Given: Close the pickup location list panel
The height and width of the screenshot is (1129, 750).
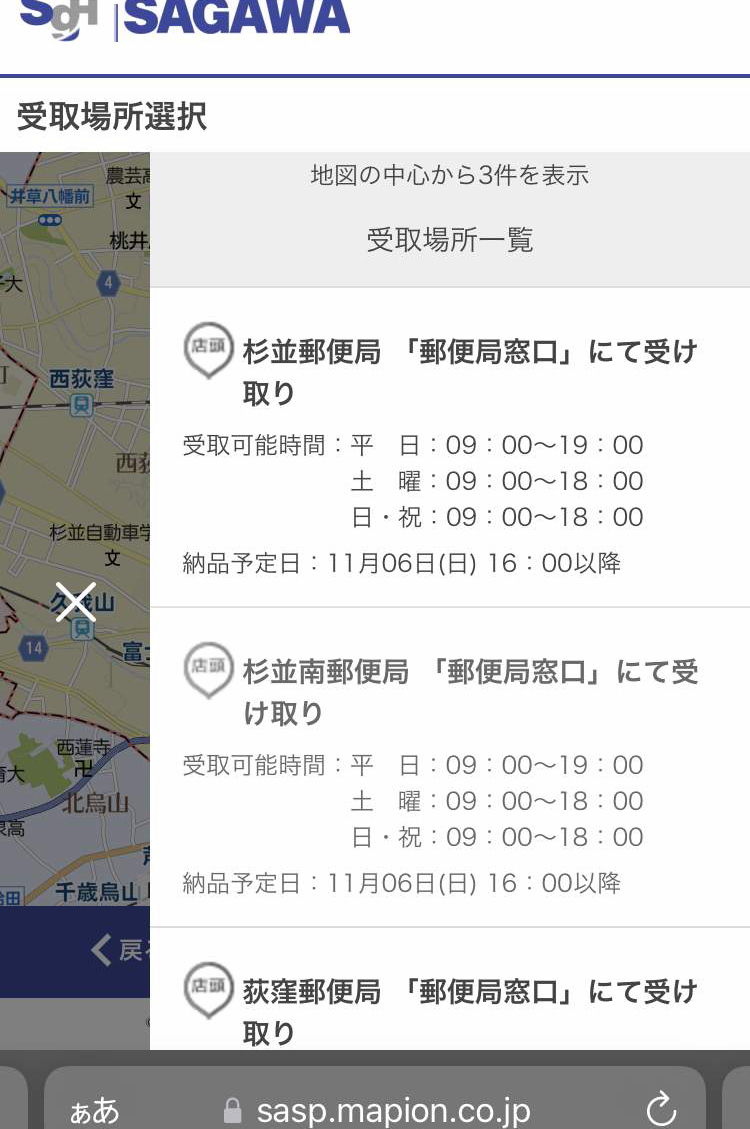Looking at the screenshot, I should pos(76,601).
